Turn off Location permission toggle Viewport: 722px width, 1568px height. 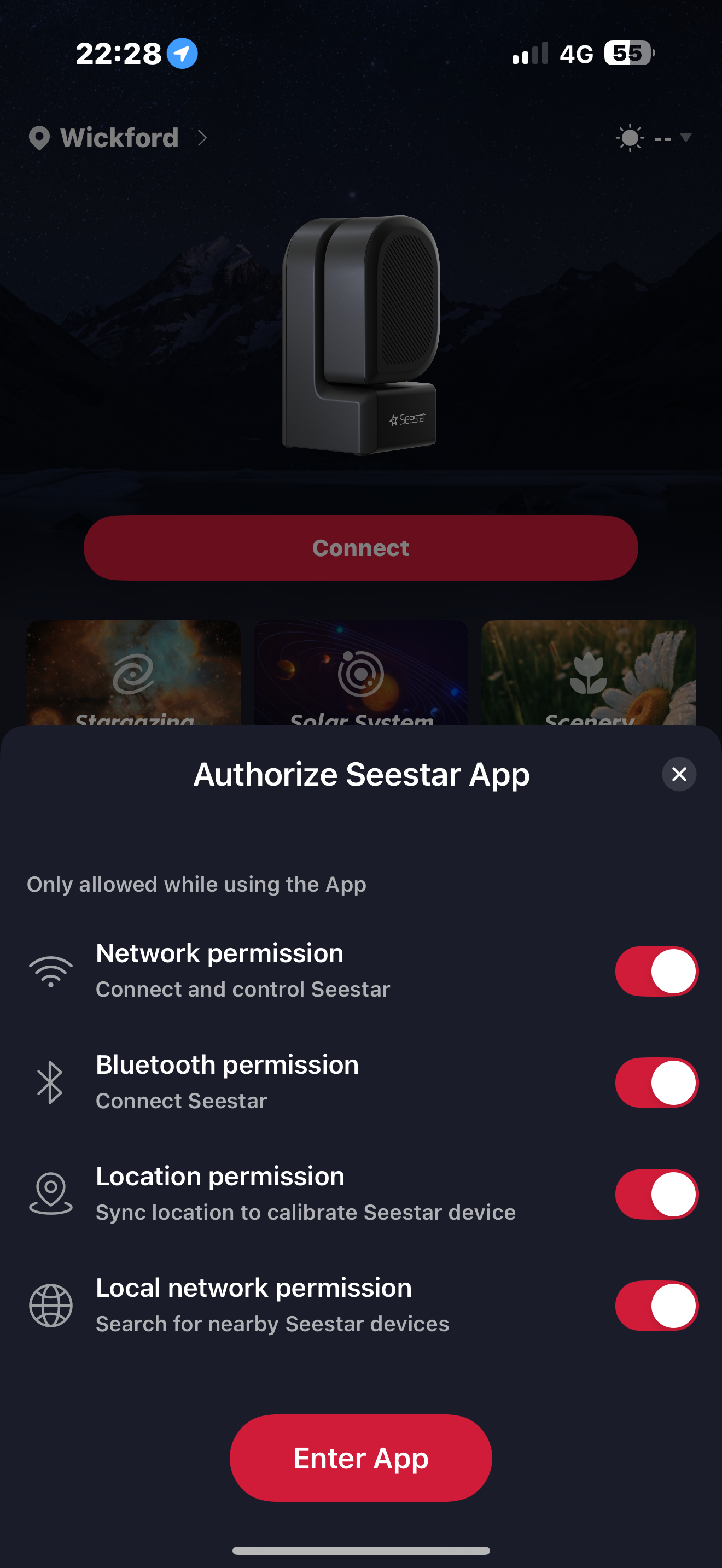click(x=656, y=1193)
